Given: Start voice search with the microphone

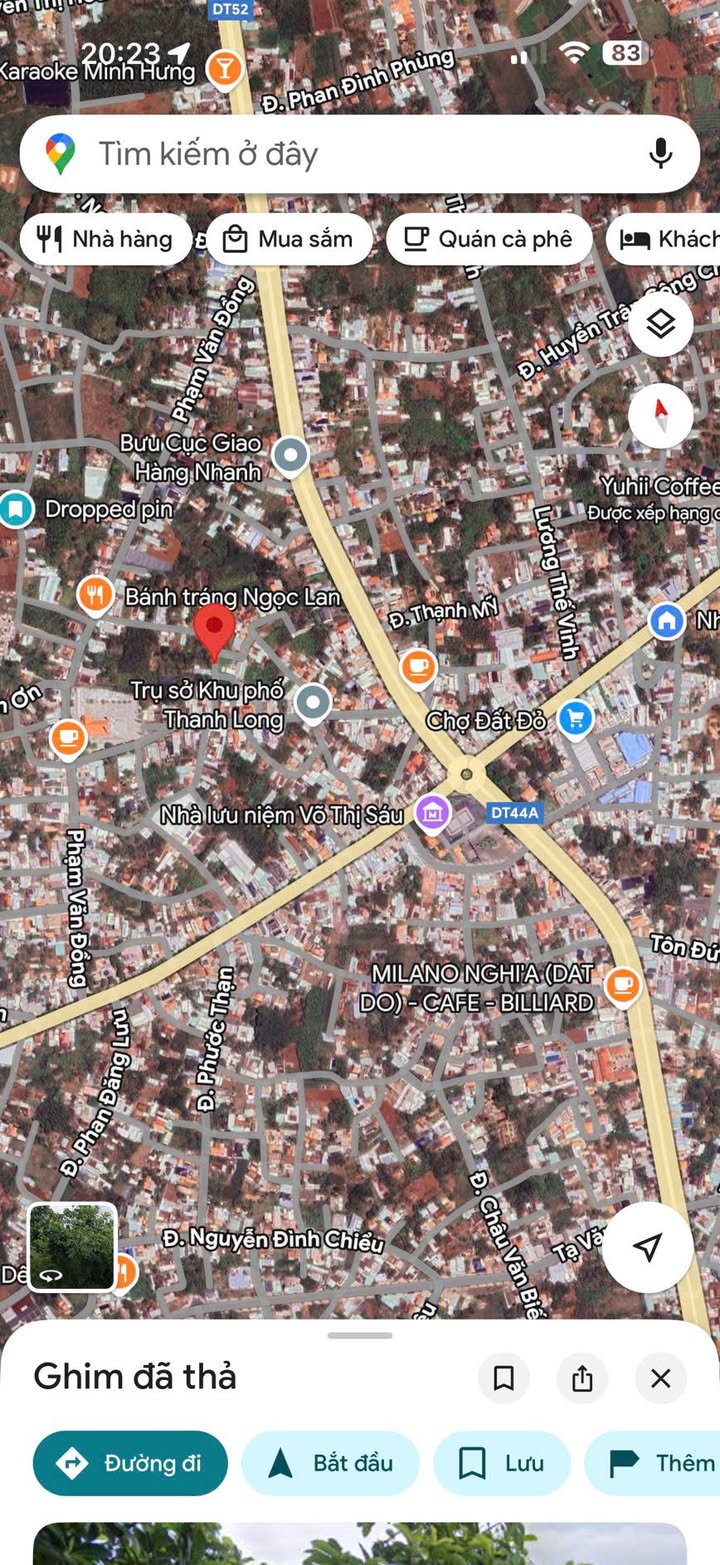Looking at the screenshot, I should point(660,154).
